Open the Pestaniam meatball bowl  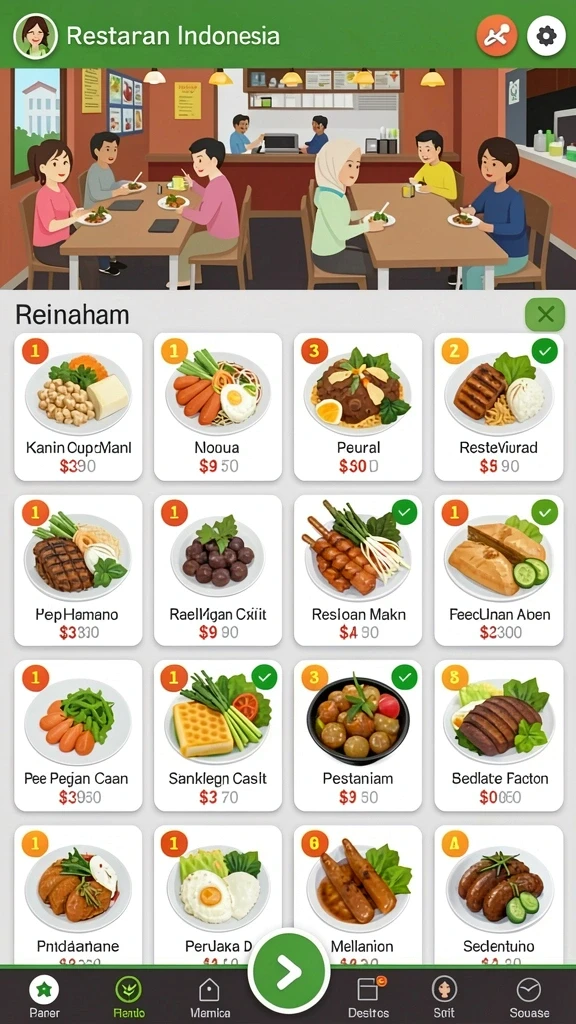tap(359, 735)
